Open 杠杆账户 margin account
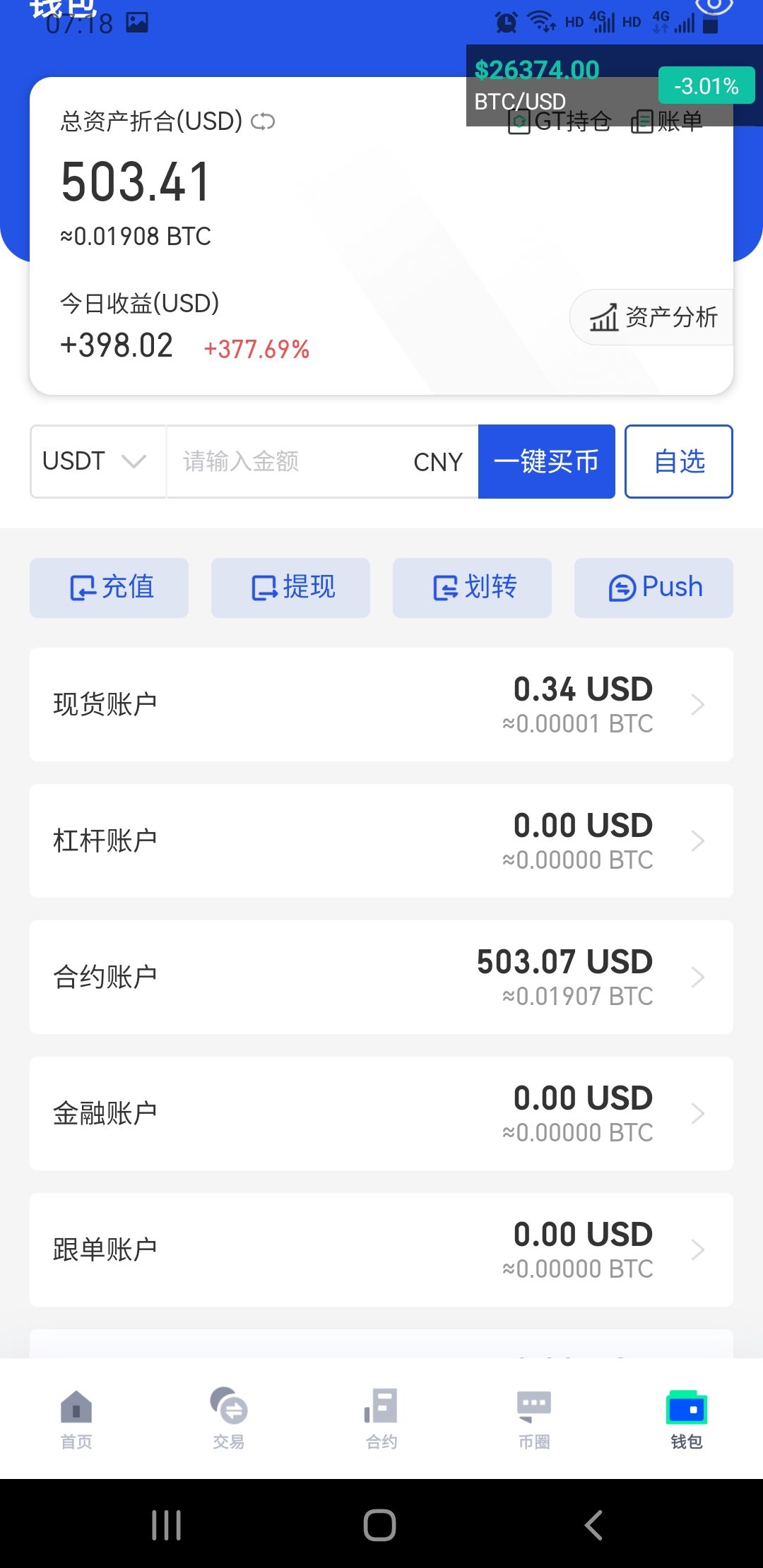This screenshot has height=1568, width=763. point(381,841)
